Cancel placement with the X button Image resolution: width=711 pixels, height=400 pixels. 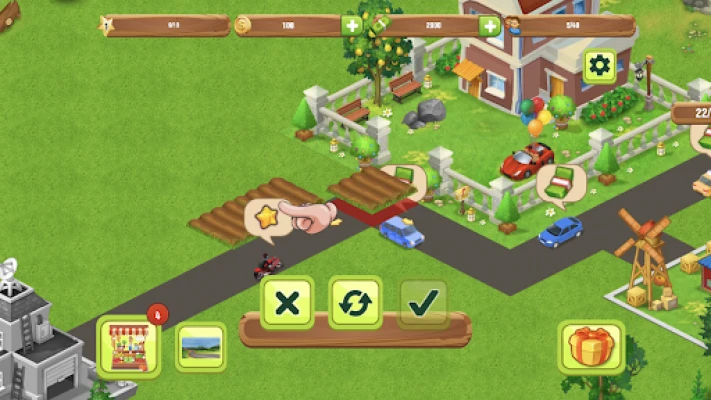[x=287, y=302]
